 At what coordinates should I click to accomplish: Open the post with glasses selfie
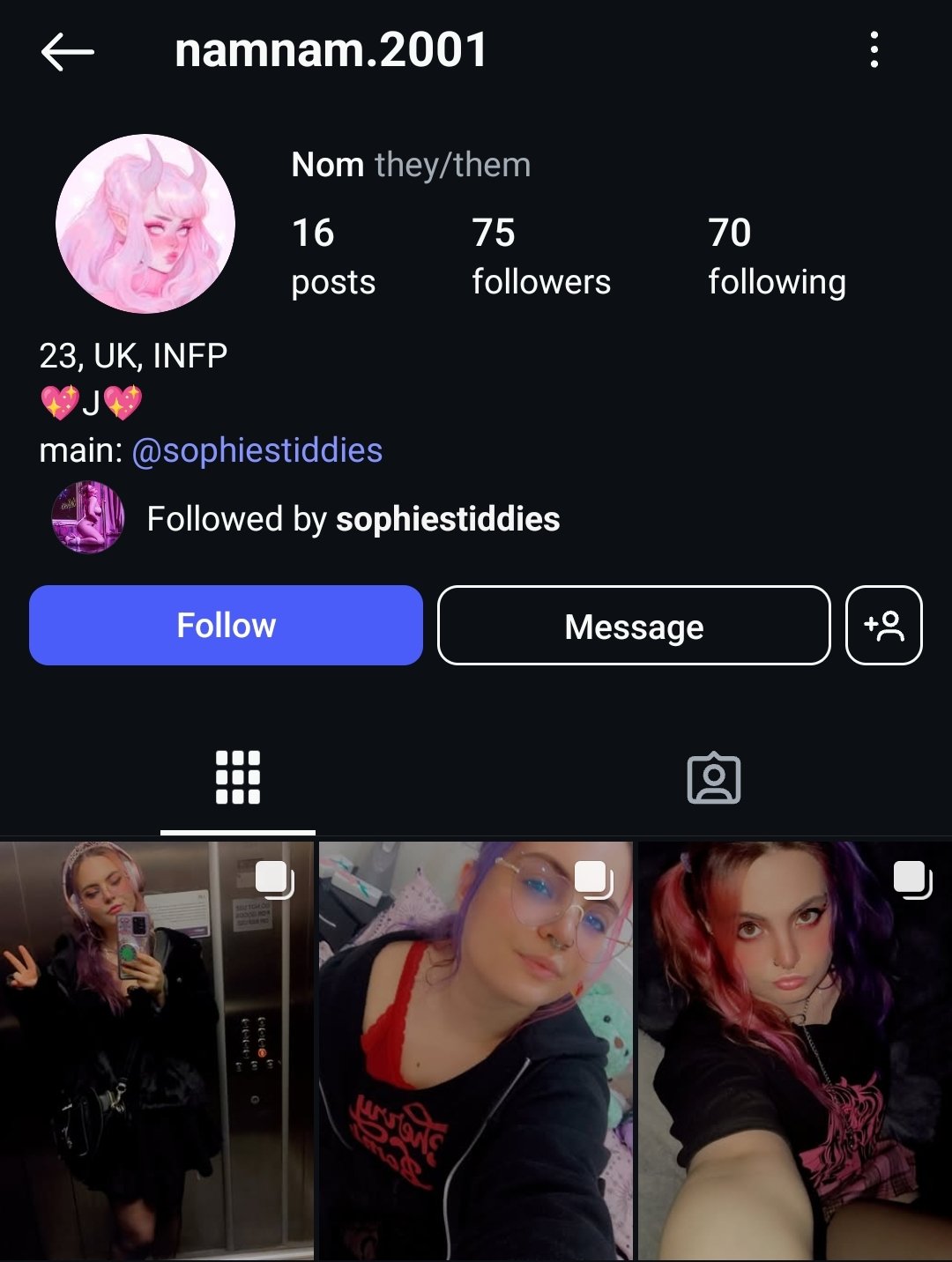coord(475,1049)
